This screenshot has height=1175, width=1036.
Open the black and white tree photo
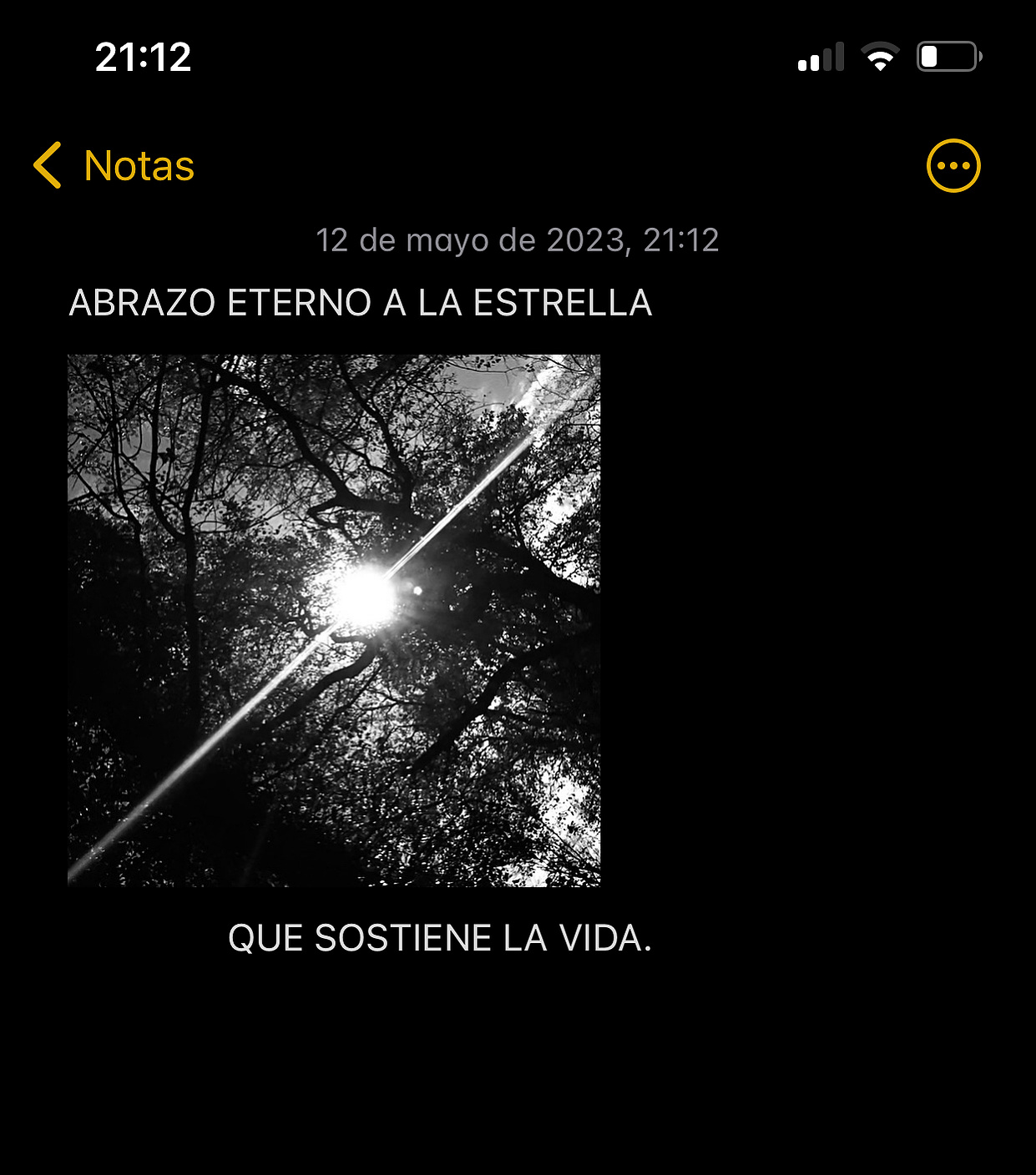tap(334, 620)
